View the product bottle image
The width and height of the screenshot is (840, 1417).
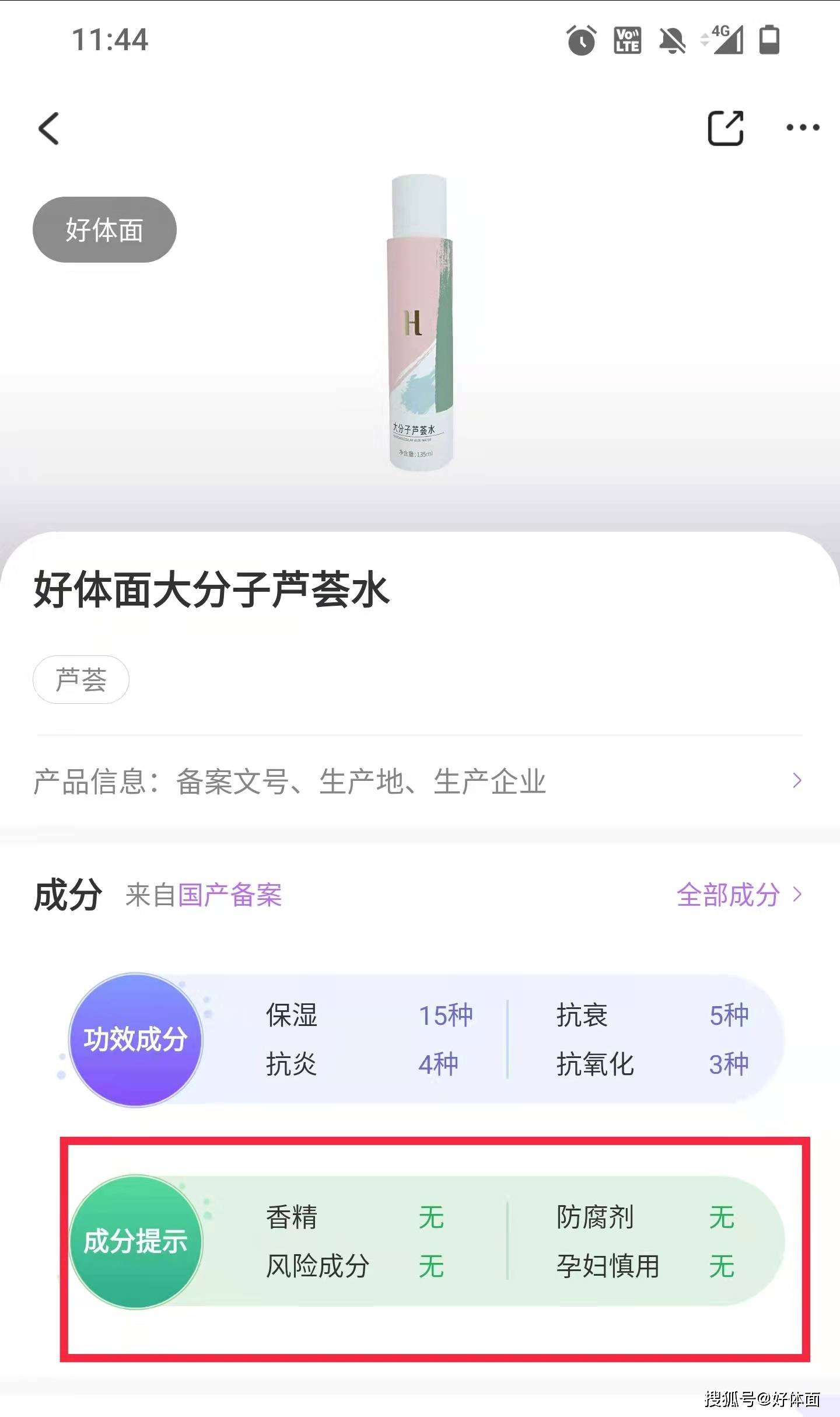pos(421,323)
